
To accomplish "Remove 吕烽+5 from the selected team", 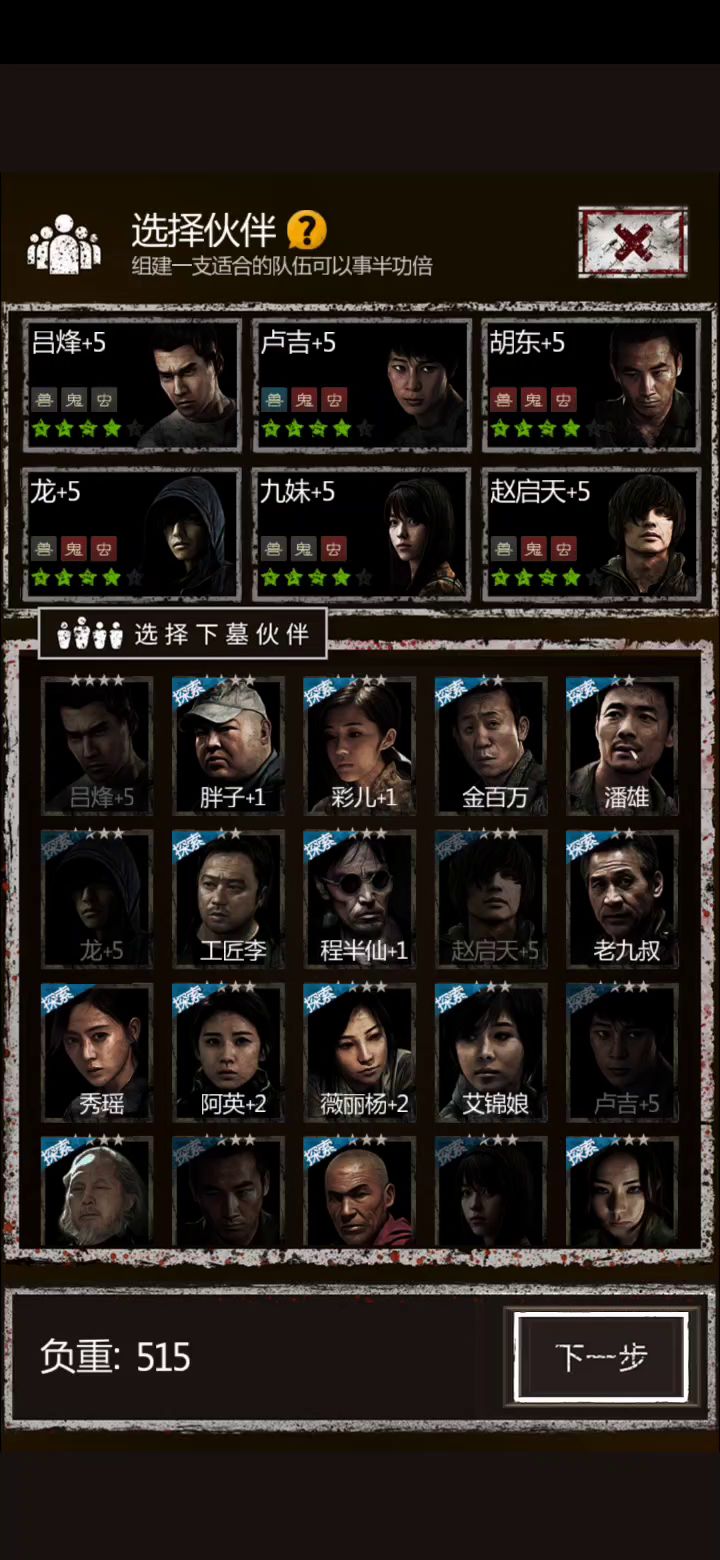I will 133,384.
